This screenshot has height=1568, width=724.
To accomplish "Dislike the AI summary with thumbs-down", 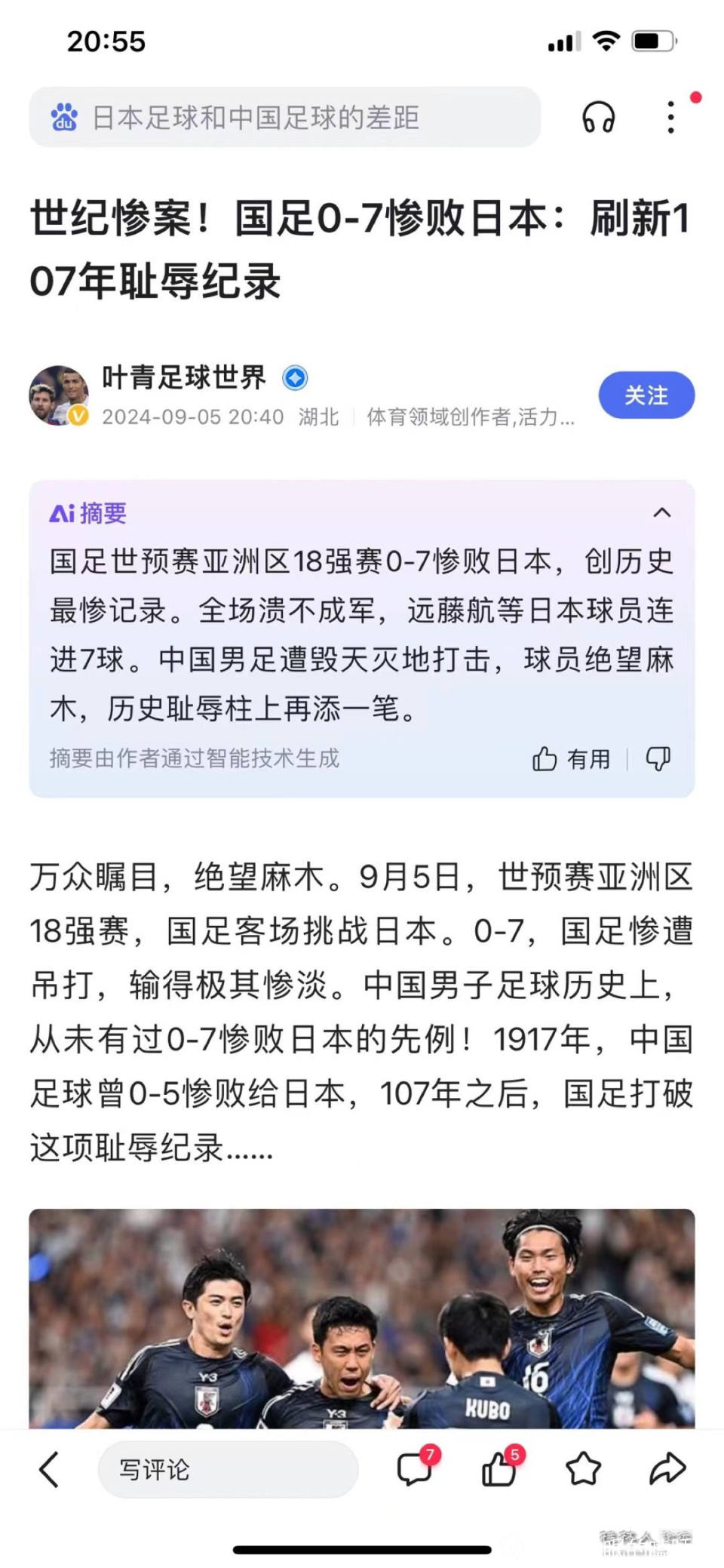I will (x=658, y=758).
